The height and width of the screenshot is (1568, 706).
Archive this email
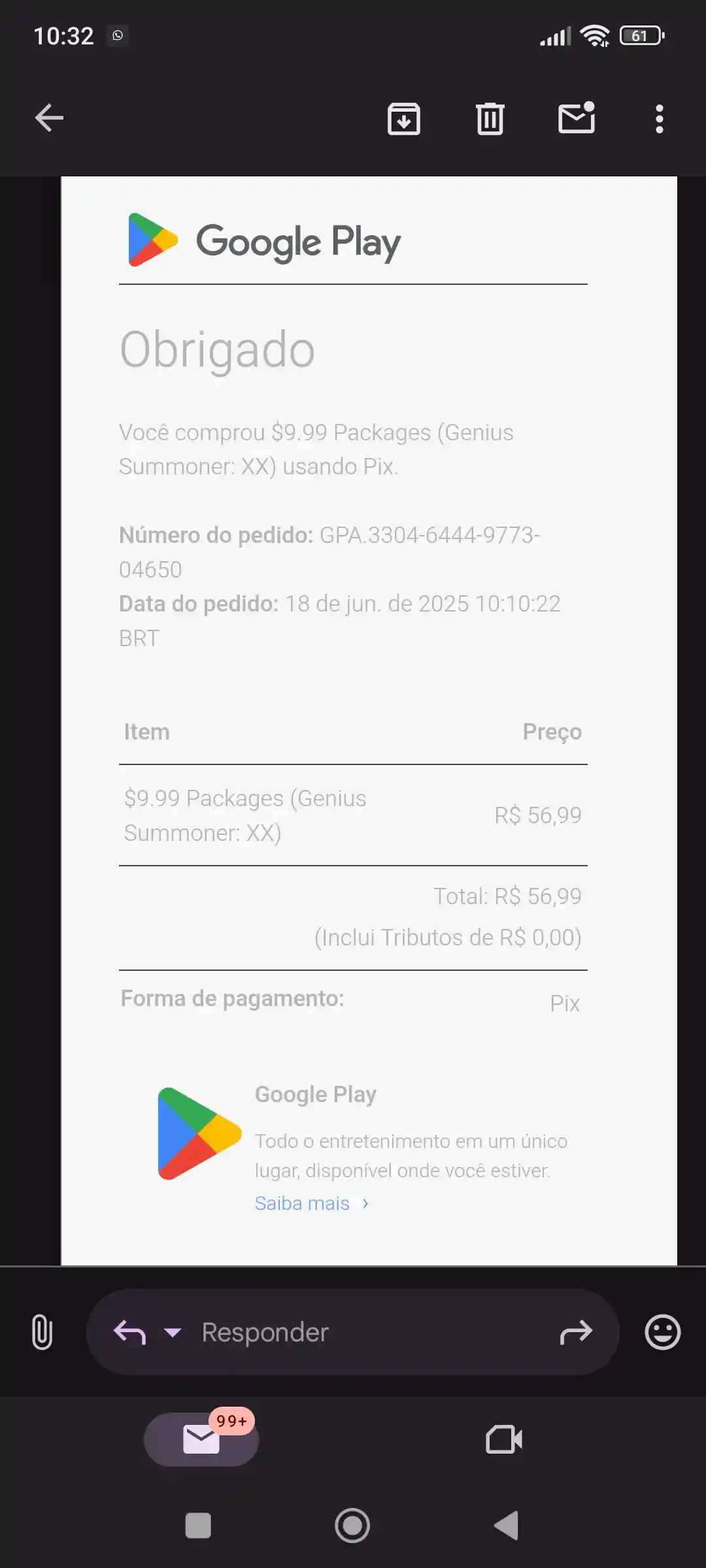(x=403, y=119)
